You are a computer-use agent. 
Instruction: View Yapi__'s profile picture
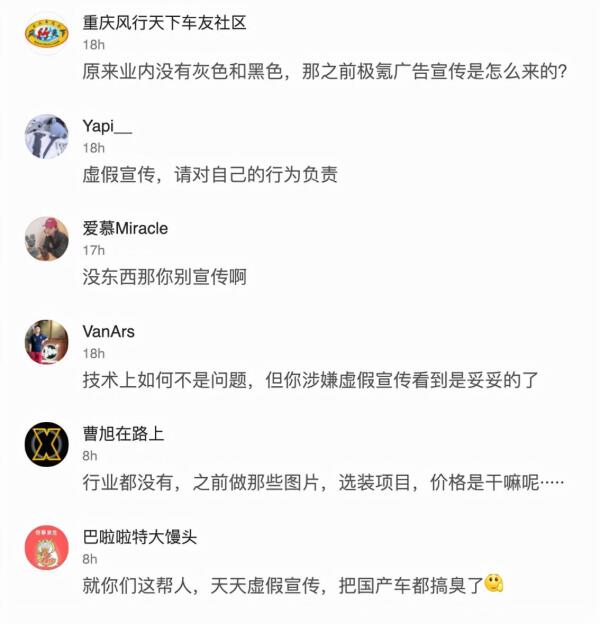pyautogui.click(x=46, y=136)
